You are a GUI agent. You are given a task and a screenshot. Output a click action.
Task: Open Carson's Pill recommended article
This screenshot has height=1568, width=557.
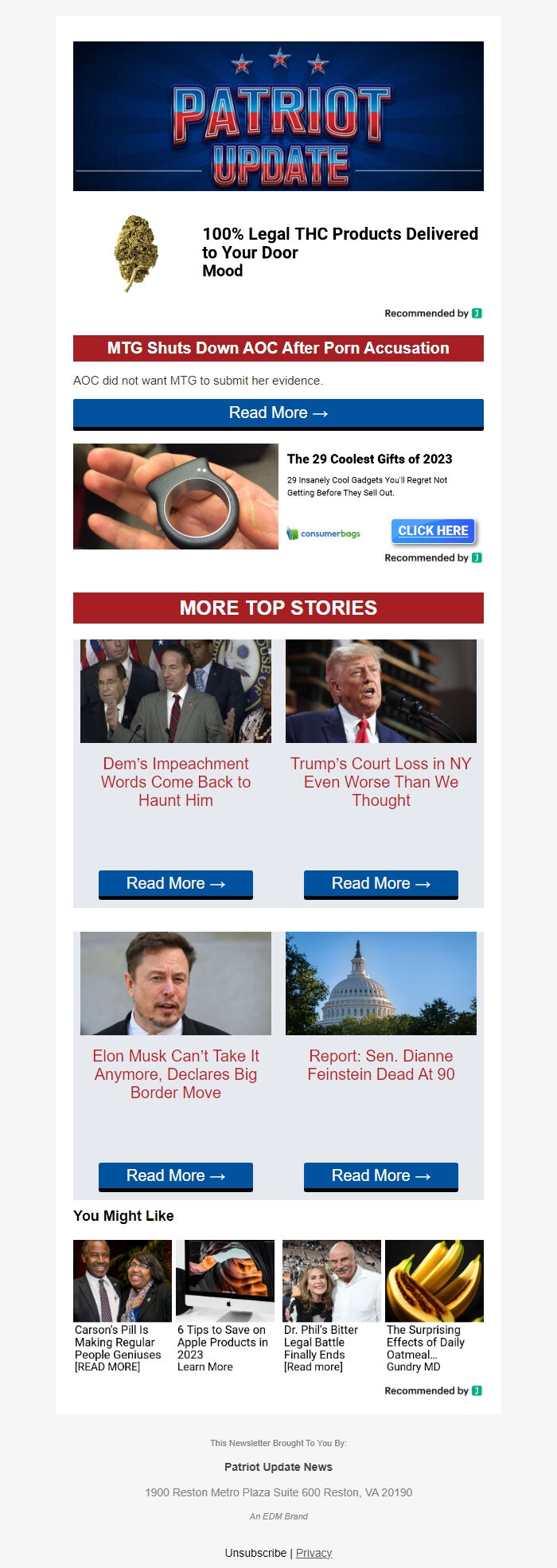point(122,1306)
